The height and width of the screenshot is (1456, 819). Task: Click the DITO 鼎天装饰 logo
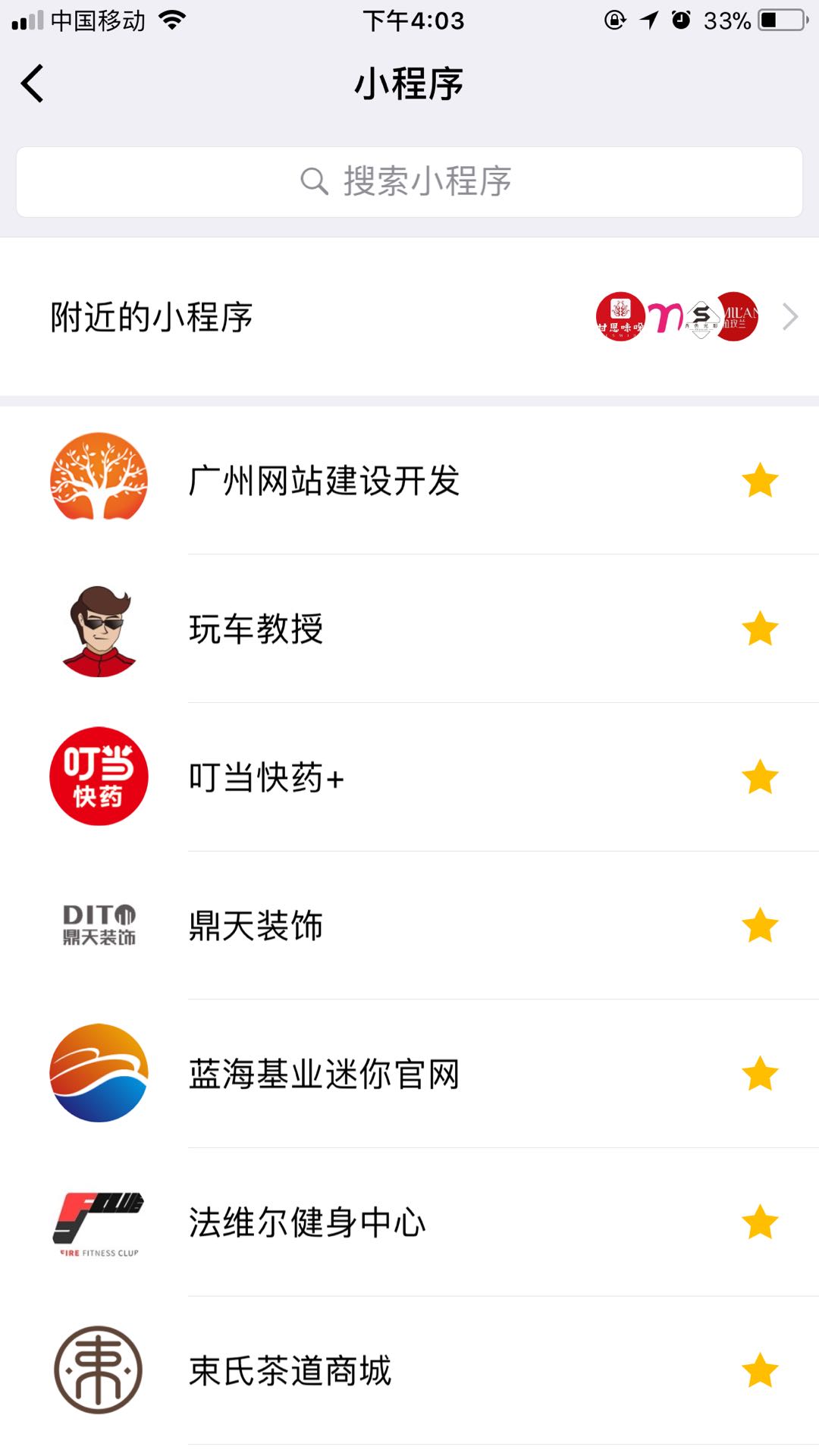tap(99, 924)
